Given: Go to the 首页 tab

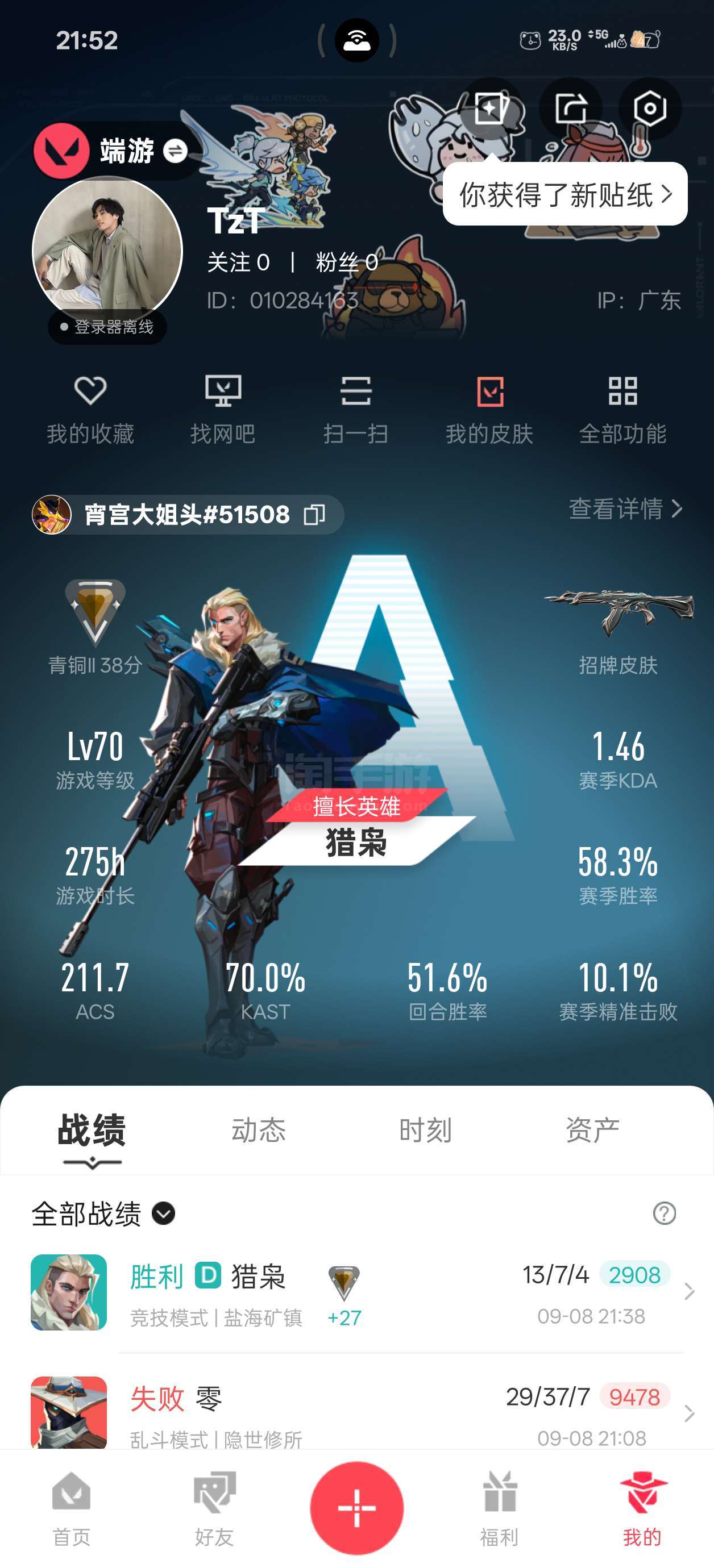Looking at the screenshot, I should point(72,1509).
